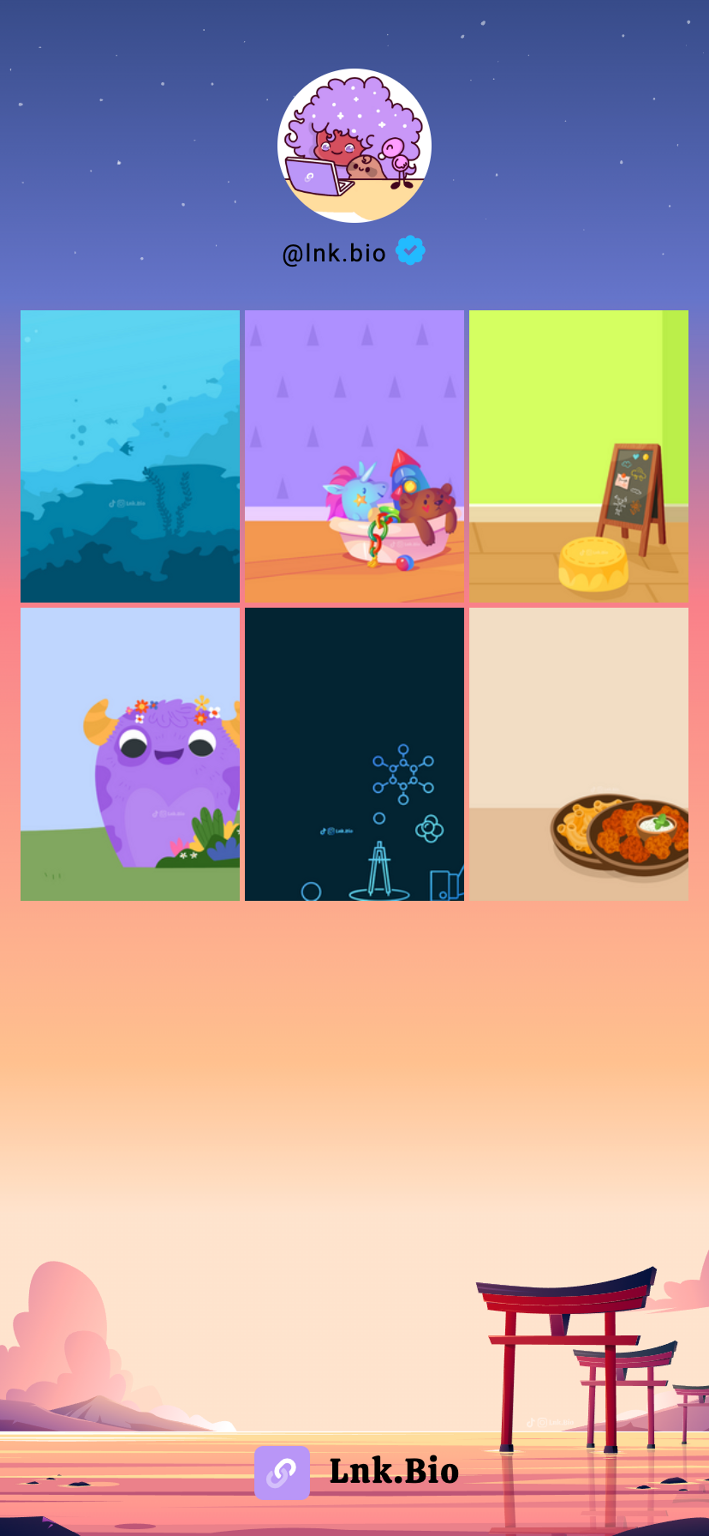Open the dark blue science icons tile
The image size is (709, 1536).
354,754
